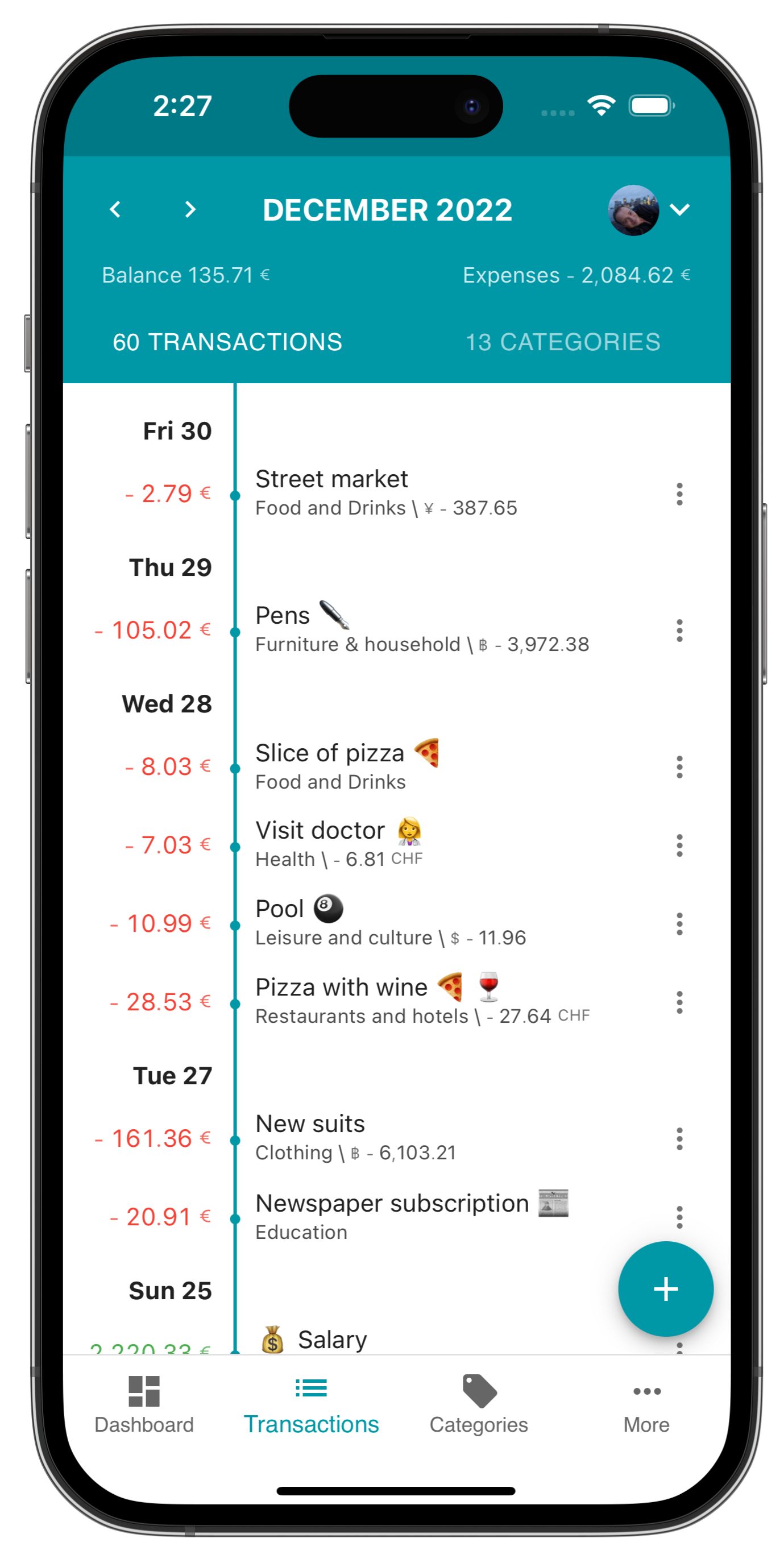Switch to the 13 Categories tab
Screen dimensions: 784x1567
tap(563, 342)
